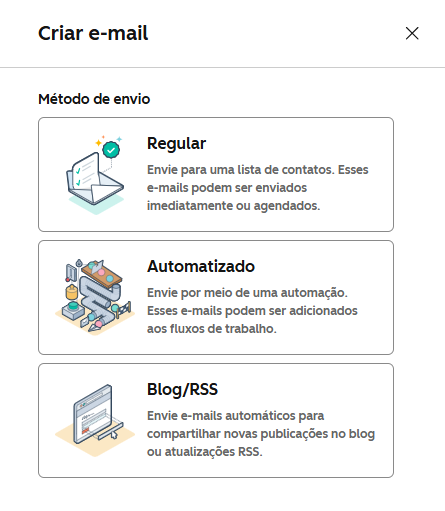The image size is (445, 511).
Task: Select the Regular sending method card
Action: pyautogui.click(x=216, y=174)
